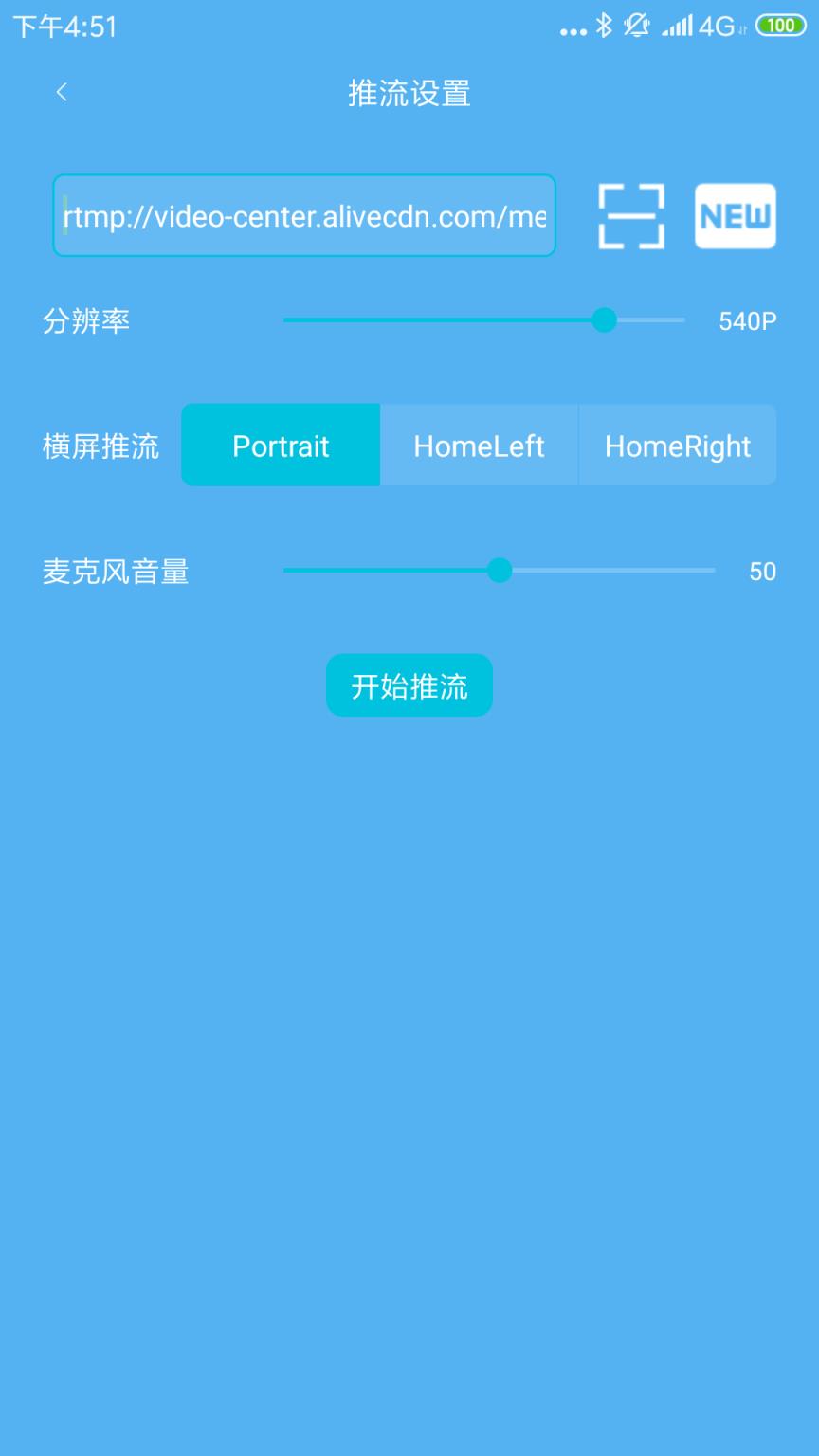Switch to HomeLeft landscape streaming mode
This screenshot has width=819, height=1456.
click(x=479, y=445)
